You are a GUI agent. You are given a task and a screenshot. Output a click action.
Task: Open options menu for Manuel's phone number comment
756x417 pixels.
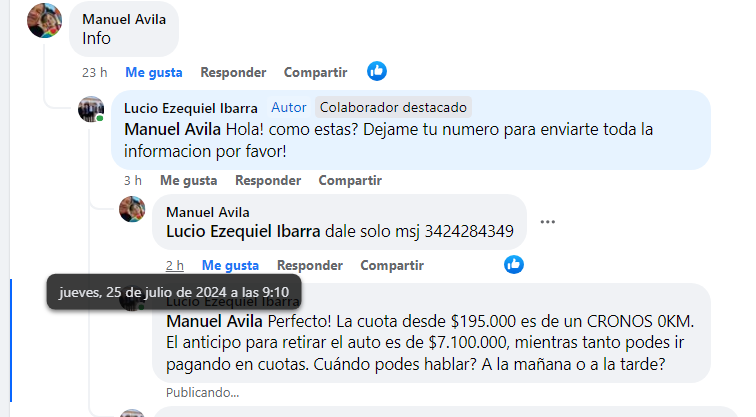[x=547, y=222]
